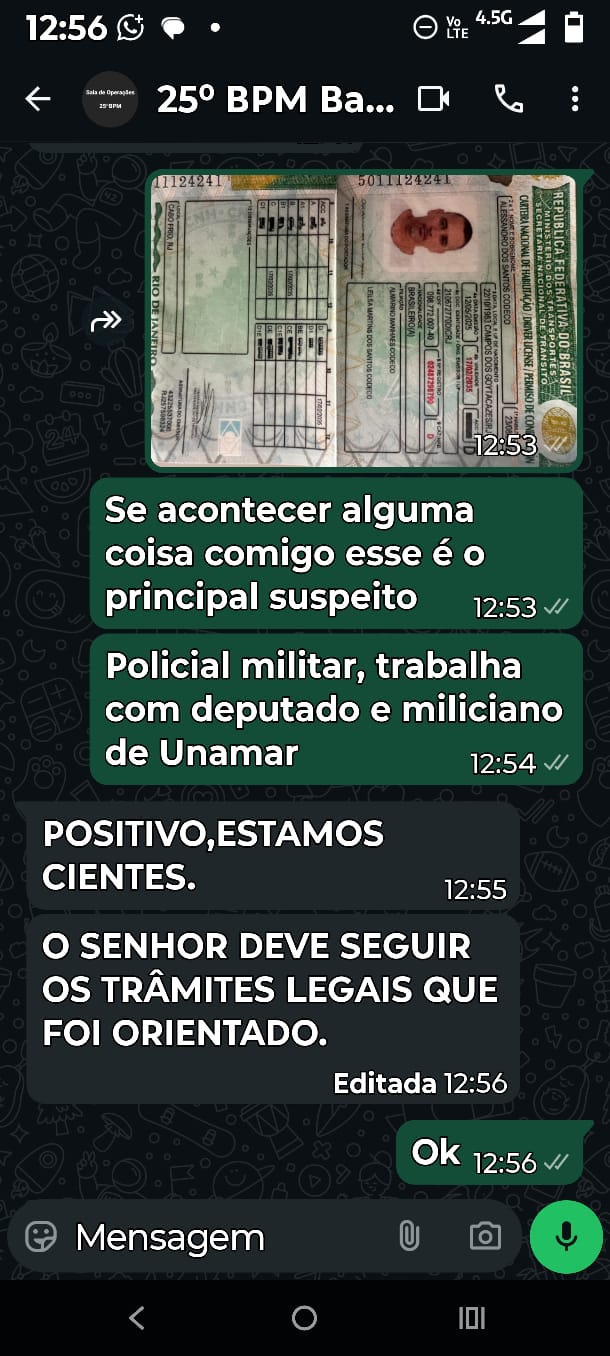Forward the sent photo
This screenshot has width=610, height=1356.
tap(106, 321)
